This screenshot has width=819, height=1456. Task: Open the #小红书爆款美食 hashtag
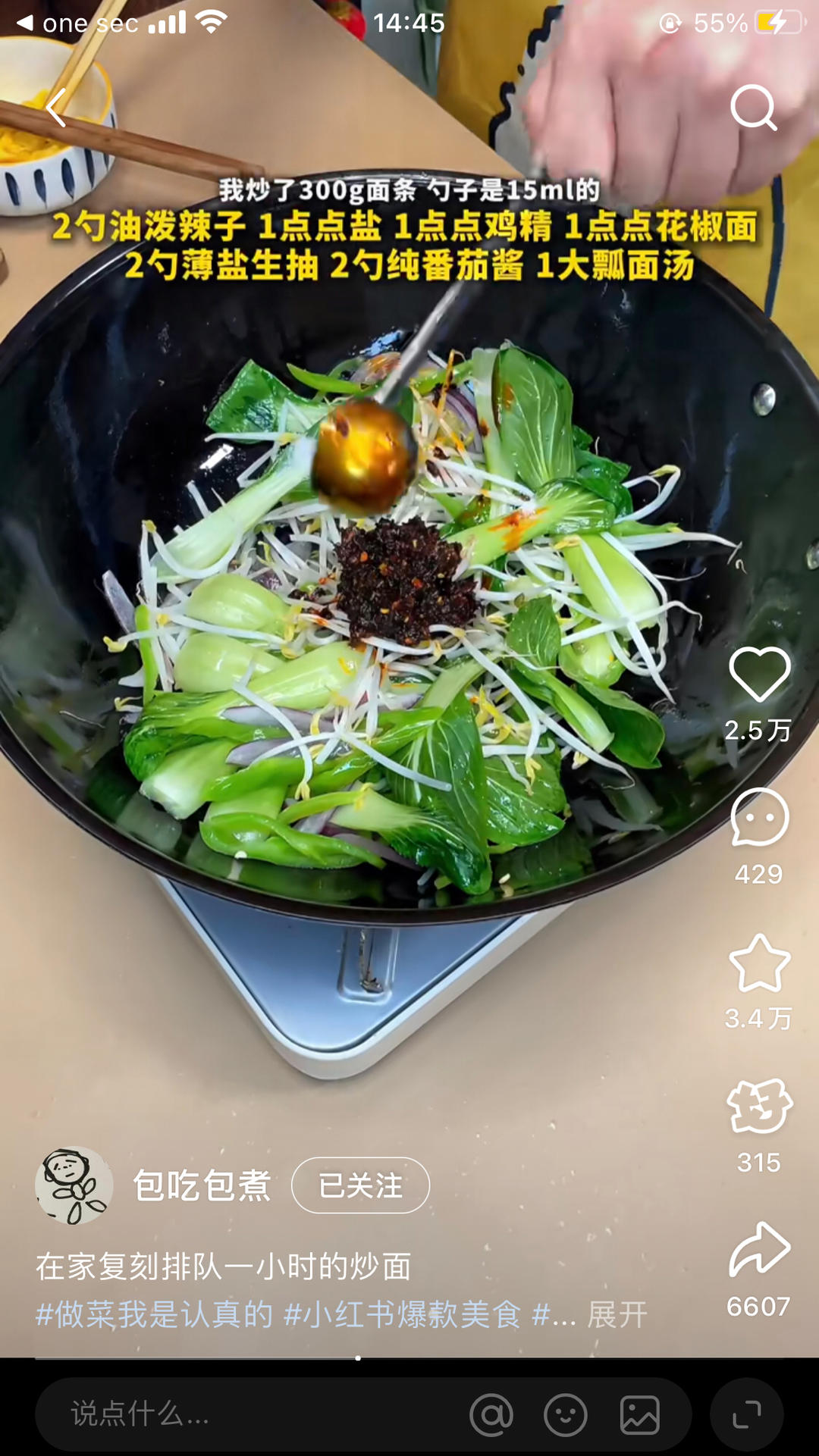pos(402,1315)
